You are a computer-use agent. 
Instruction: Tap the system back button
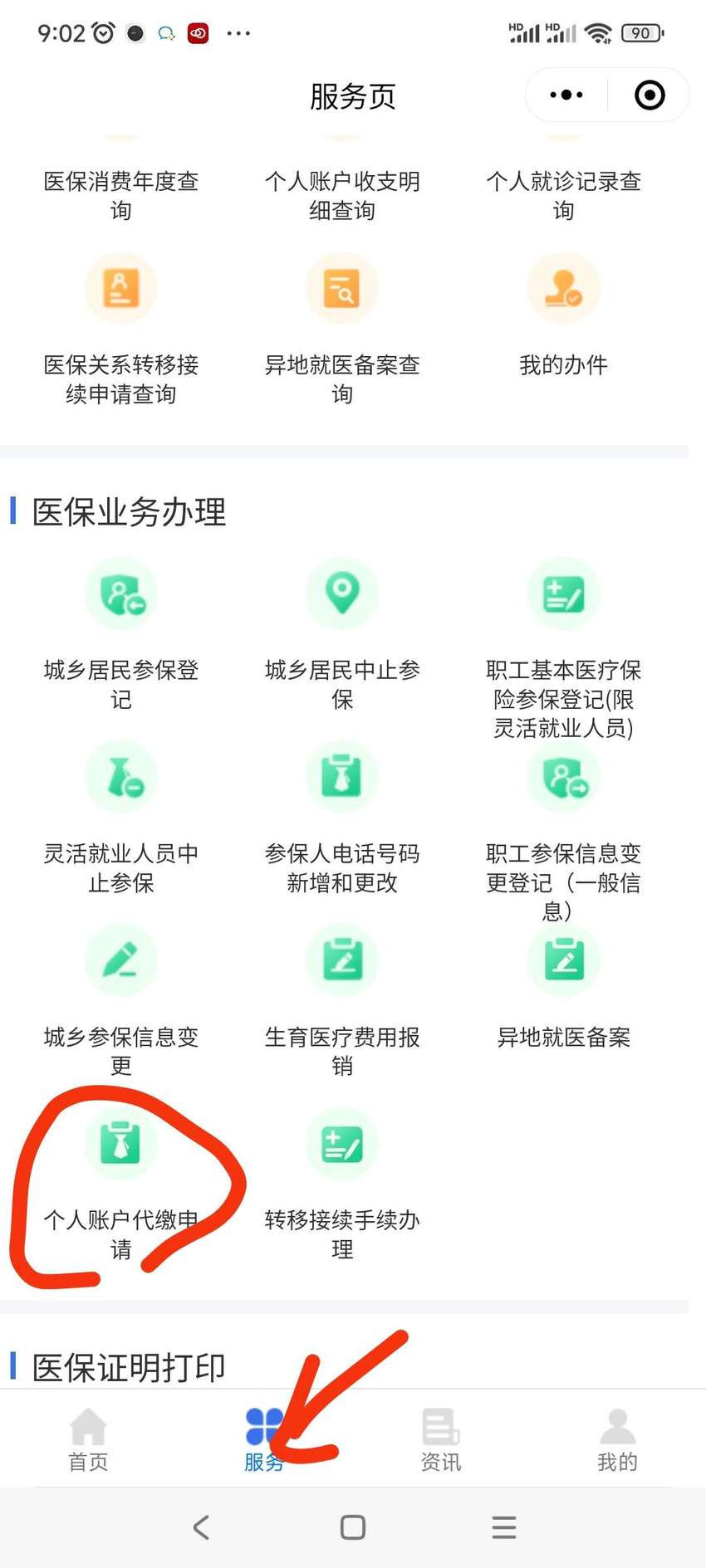tap(201, 1527)
